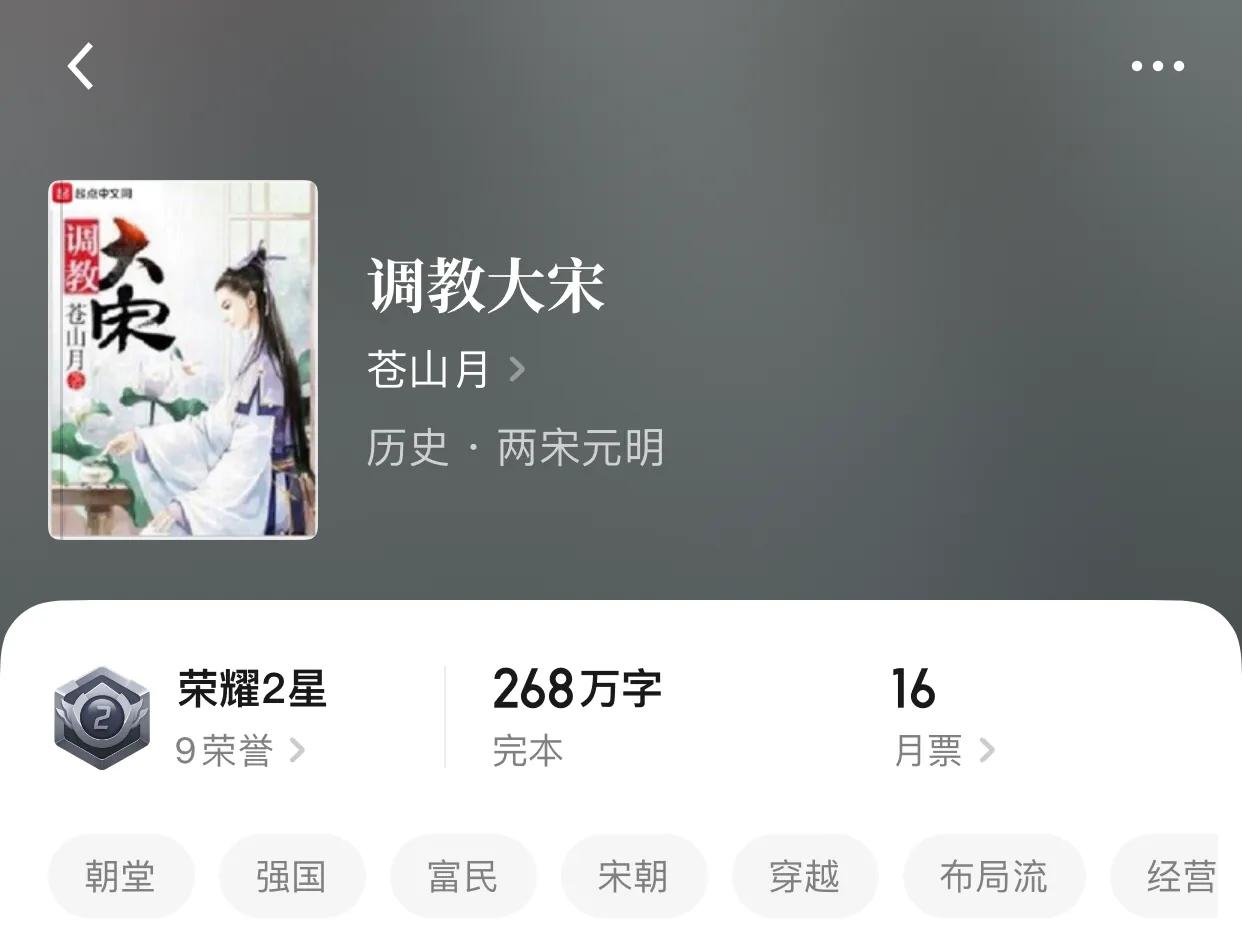The height and width of the screenshot is (940, 1242).
Task: Open the 穿越 tag chip
Action: point(804,877)
